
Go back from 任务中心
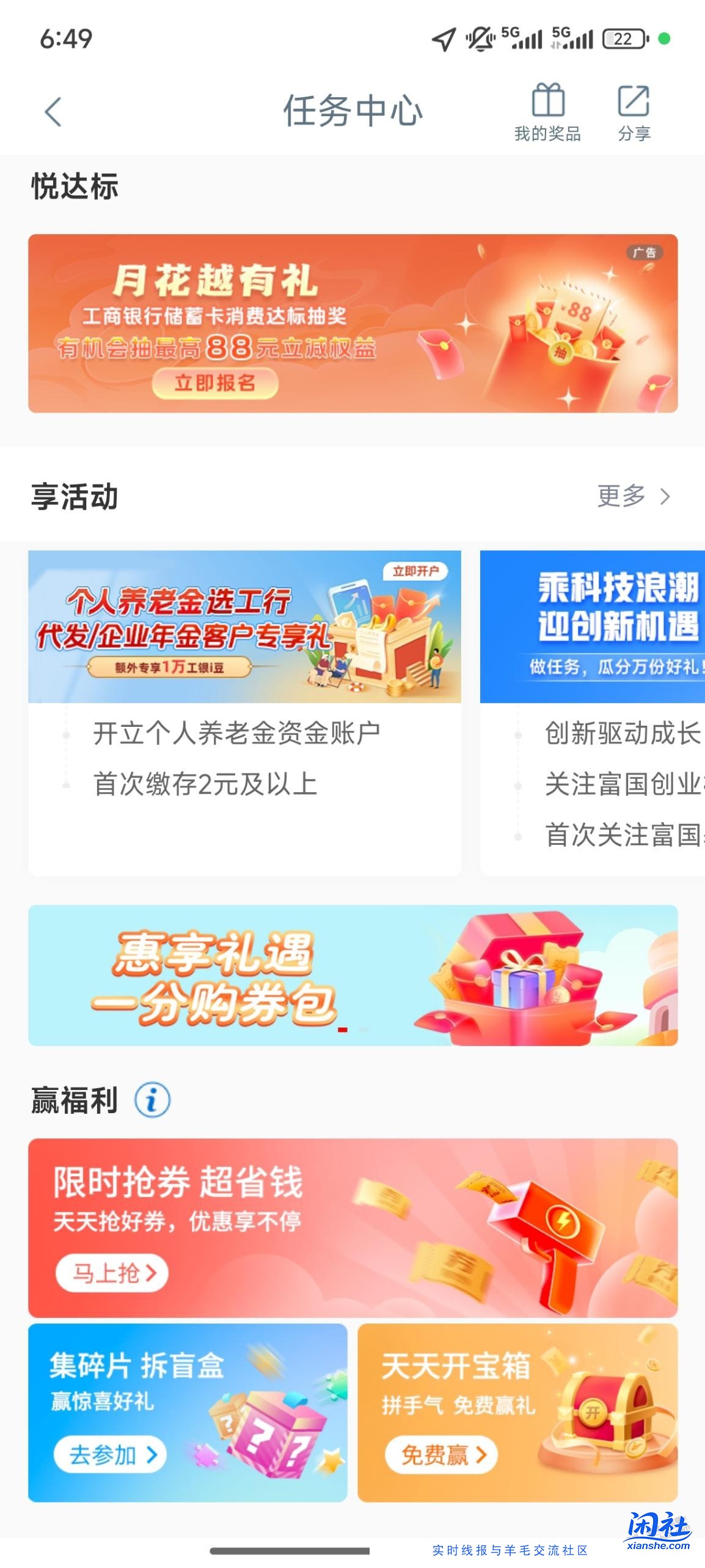[x=53, y=112]
